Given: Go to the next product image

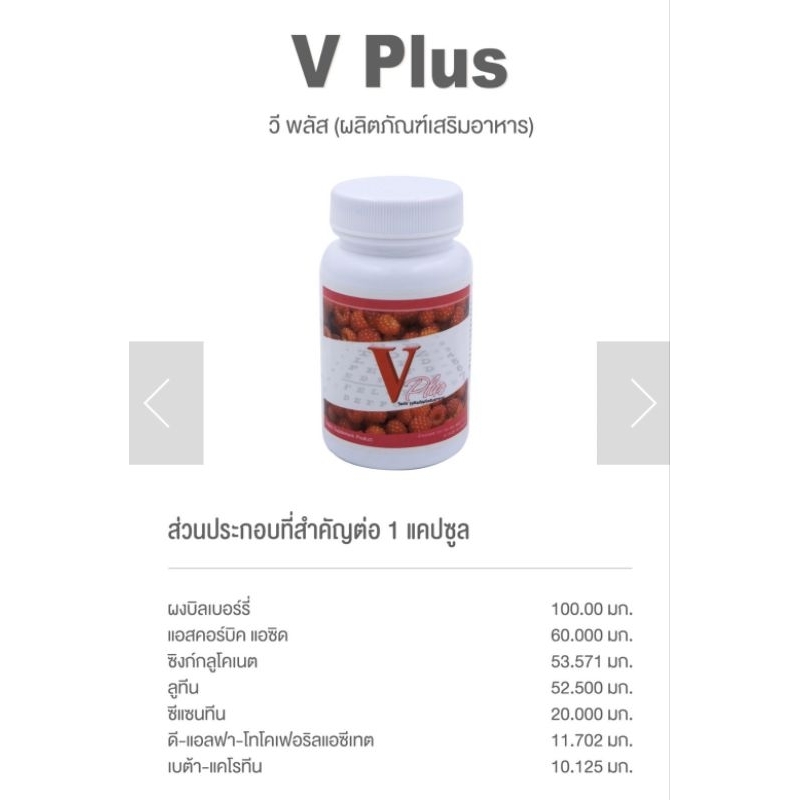Looking at the screenshot, I should coord(633,403).
